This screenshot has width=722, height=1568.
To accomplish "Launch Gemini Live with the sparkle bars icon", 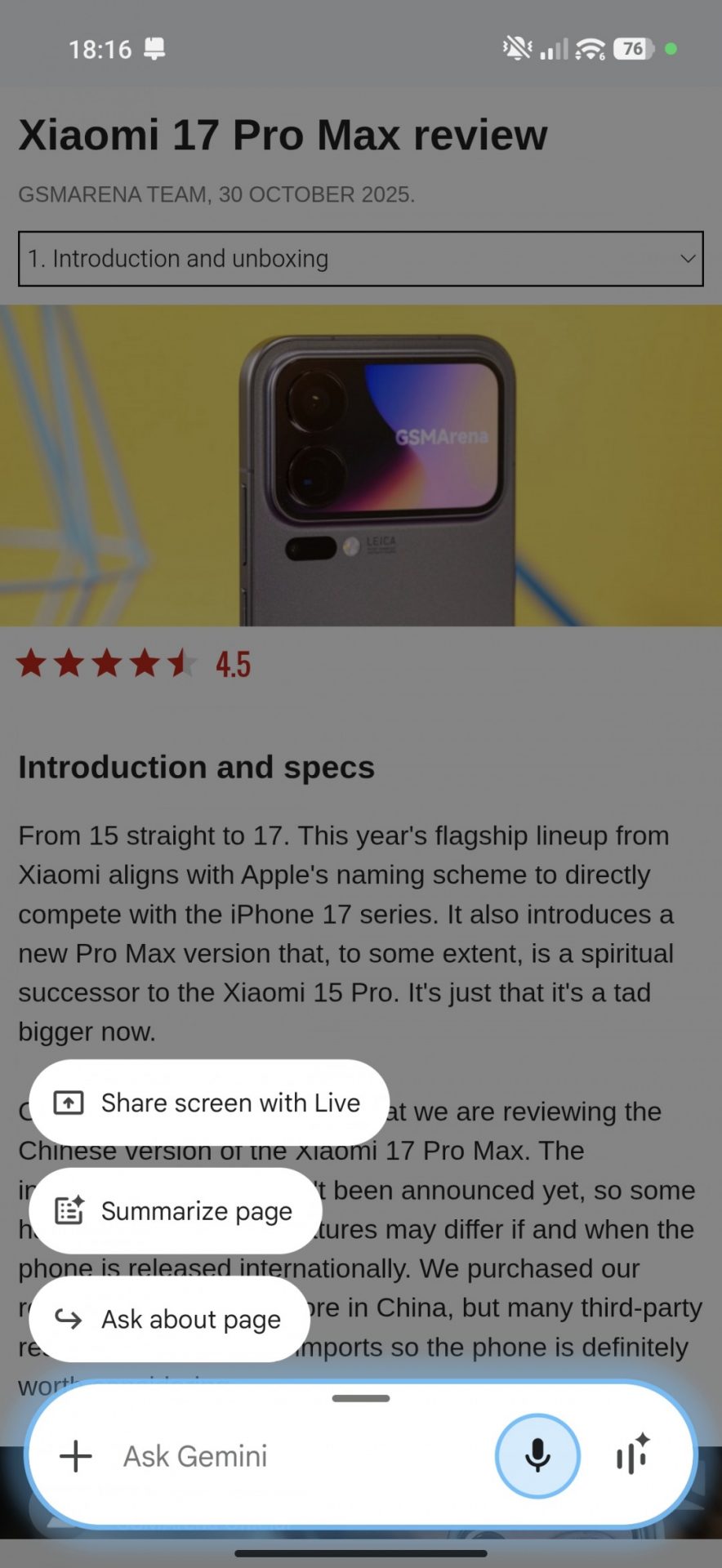I will tap(632, 1456).
